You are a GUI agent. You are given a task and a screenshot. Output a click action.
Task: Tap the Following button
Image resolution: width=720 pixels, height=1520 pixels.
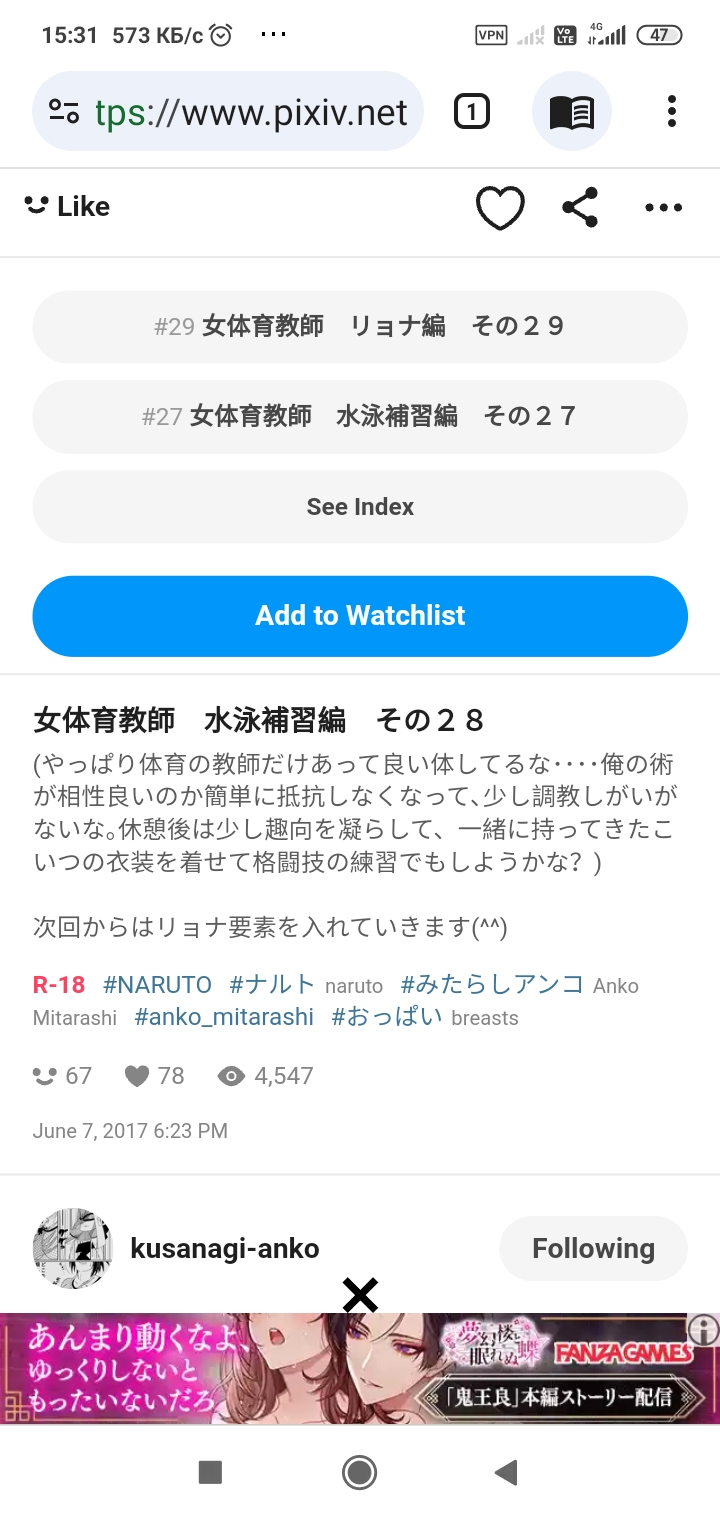click(593, 1248)
